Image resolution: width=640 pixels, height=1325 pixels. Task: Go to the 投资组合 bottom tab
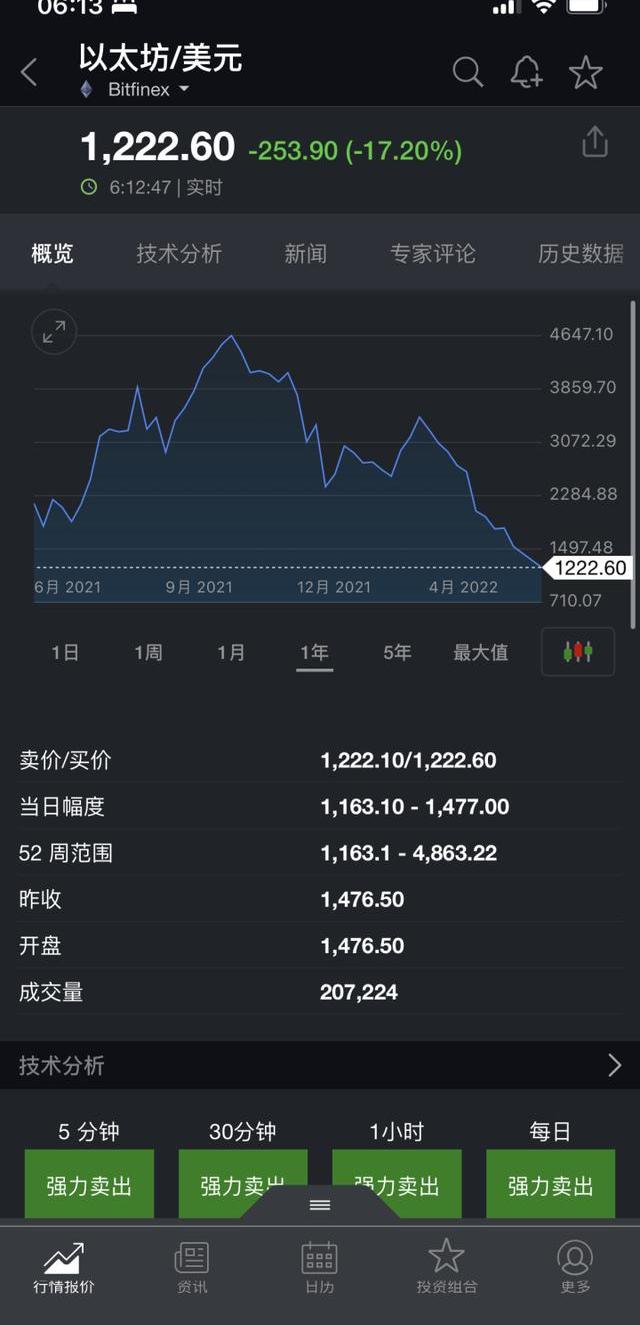(x=447, y=1268)
